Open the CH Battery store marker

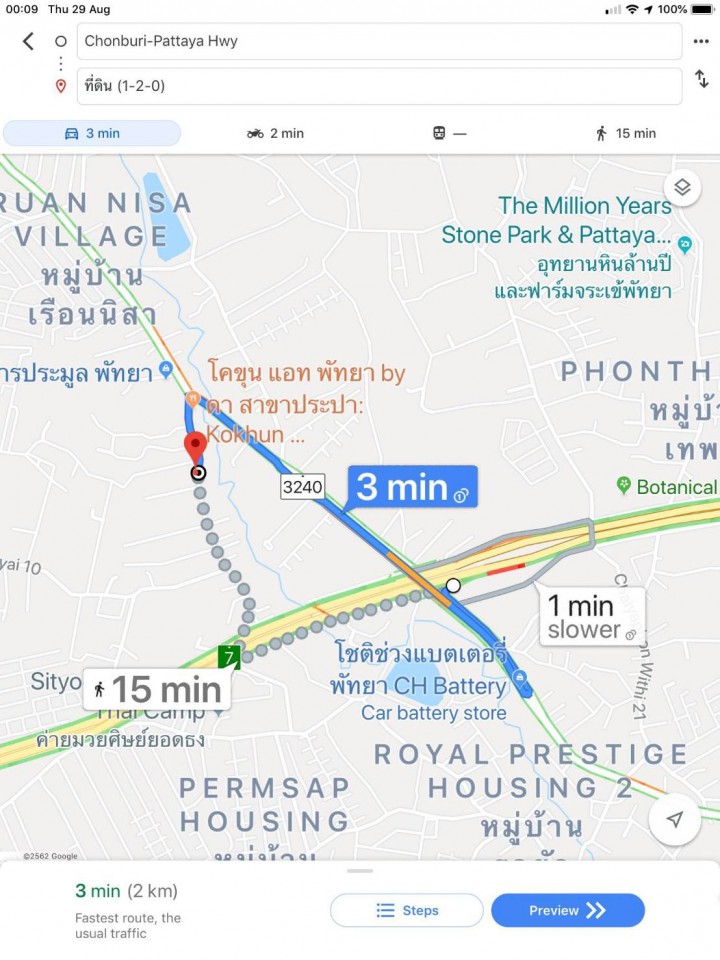(x=520, y=679)
